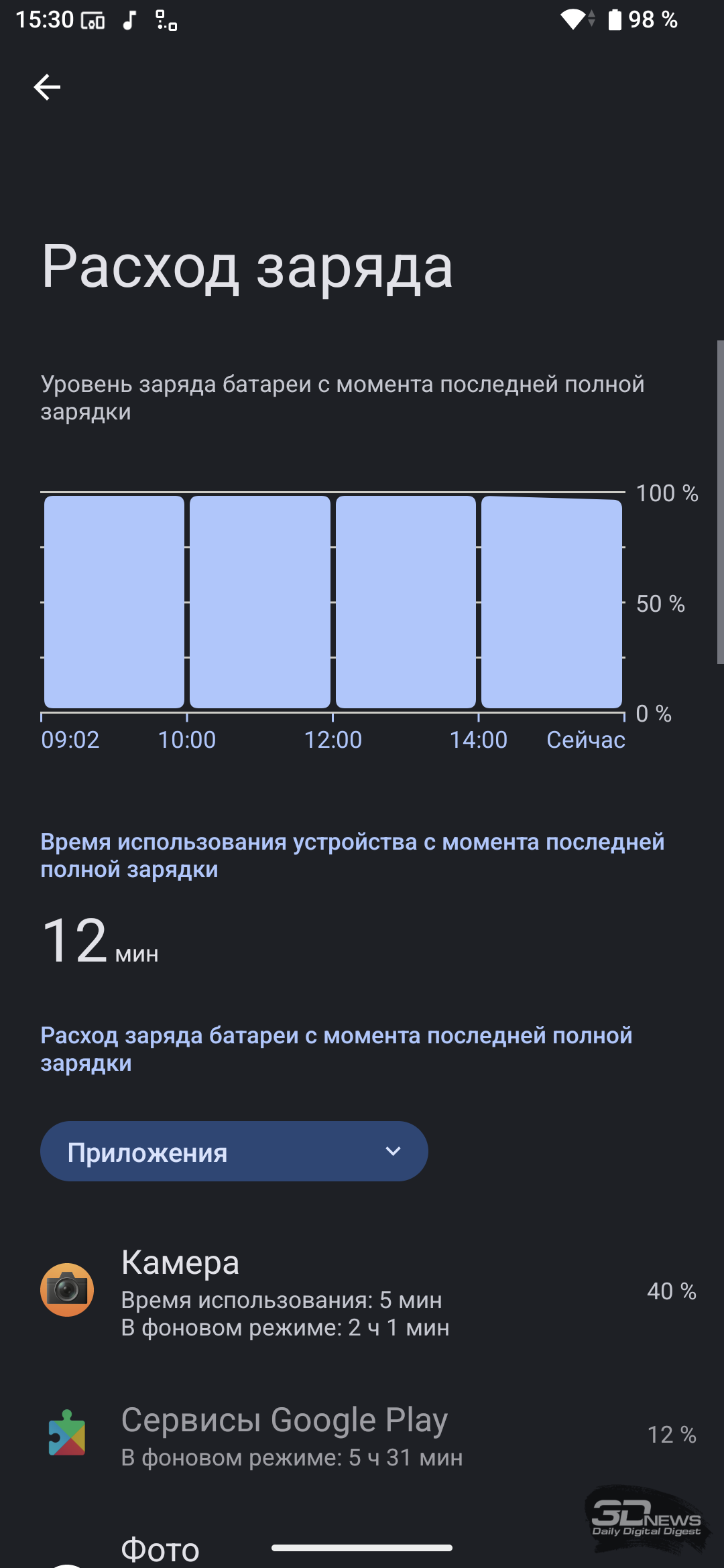The width and height of the screenshot is (724, 1568).
Task: Select the 10:00 battery chart bar
Action: pyautogui.click(x=260, y=602)
